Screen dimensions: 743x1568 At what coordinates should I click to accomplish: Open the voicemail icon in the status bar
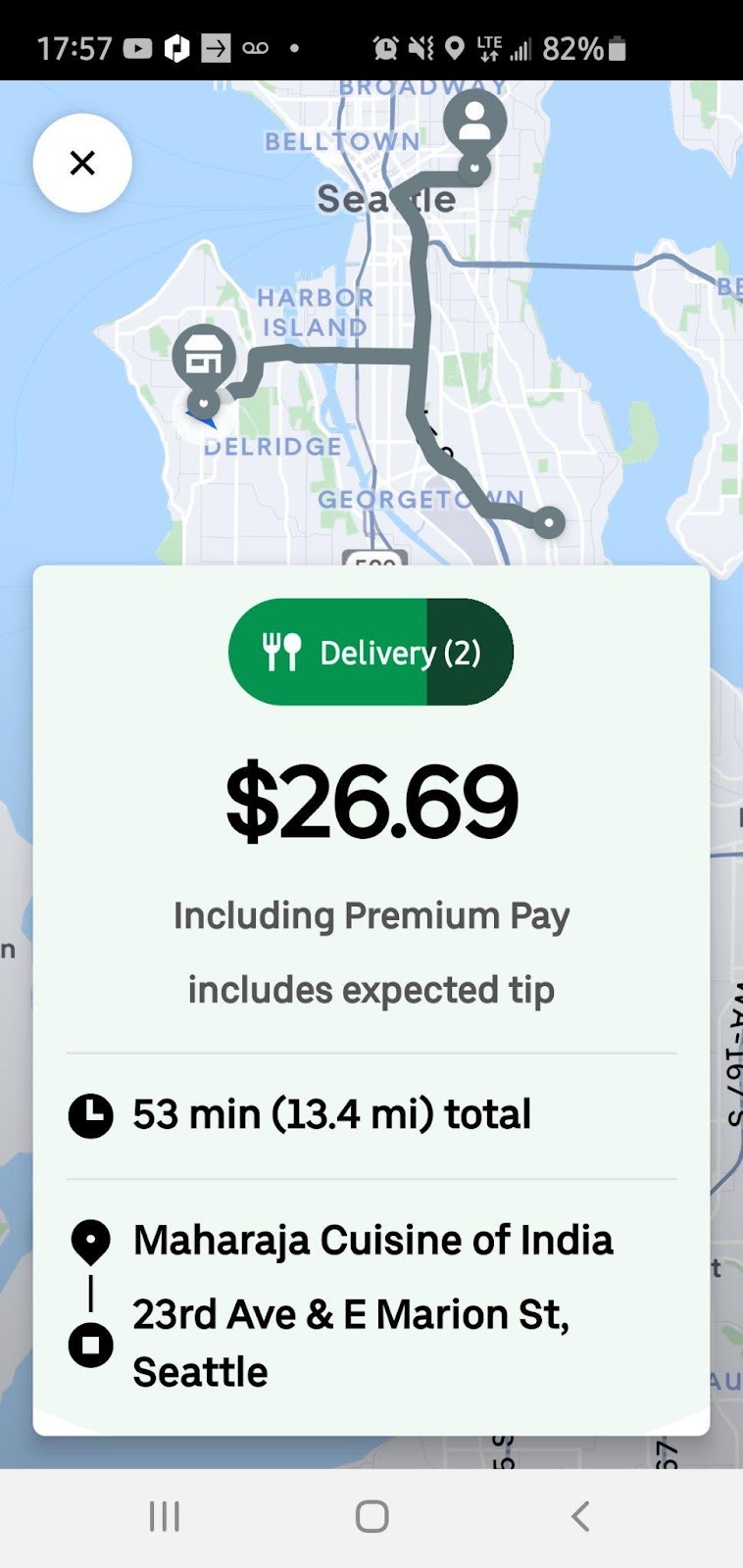(x=257, y=46)
